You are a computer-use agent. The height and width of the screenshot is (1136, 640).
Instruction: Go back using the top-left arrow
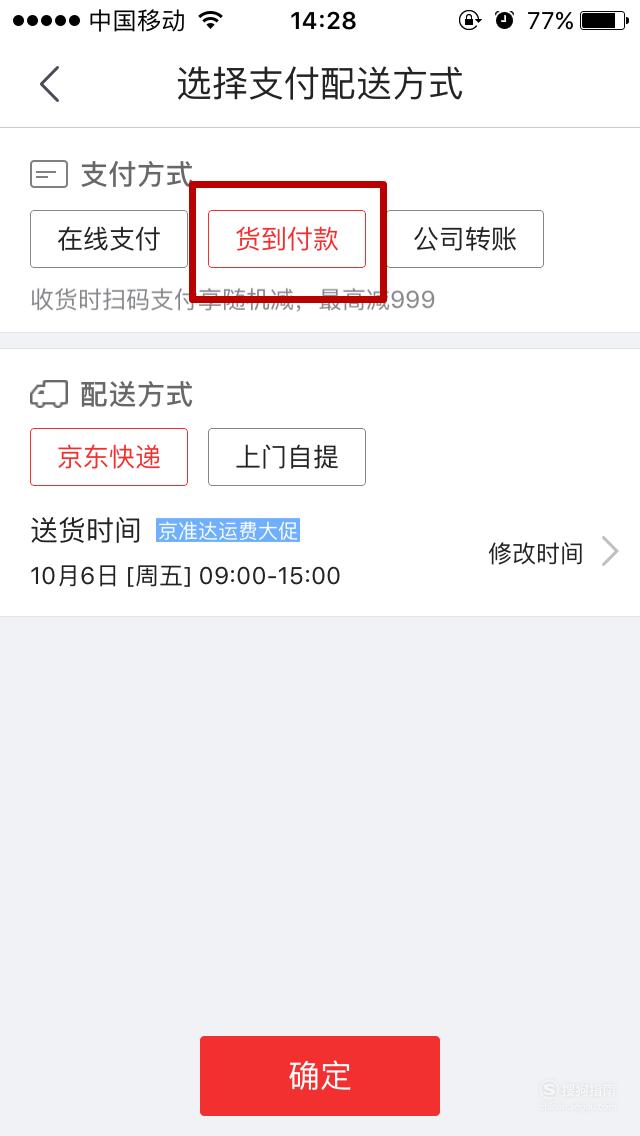(x=49, y=84)
